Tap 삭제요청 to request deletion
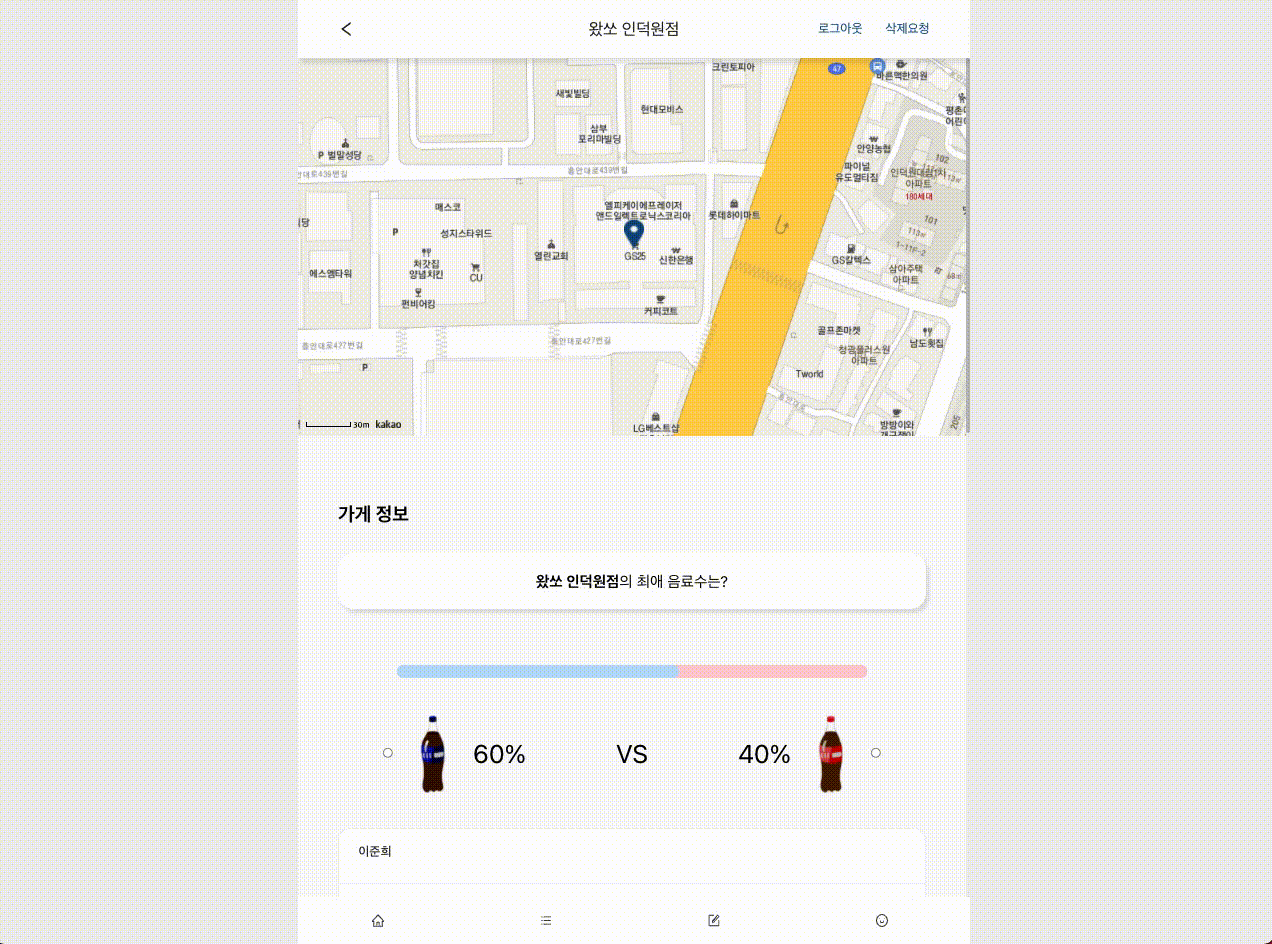This screenshot has width=1272, height=944. click(907, 28)
